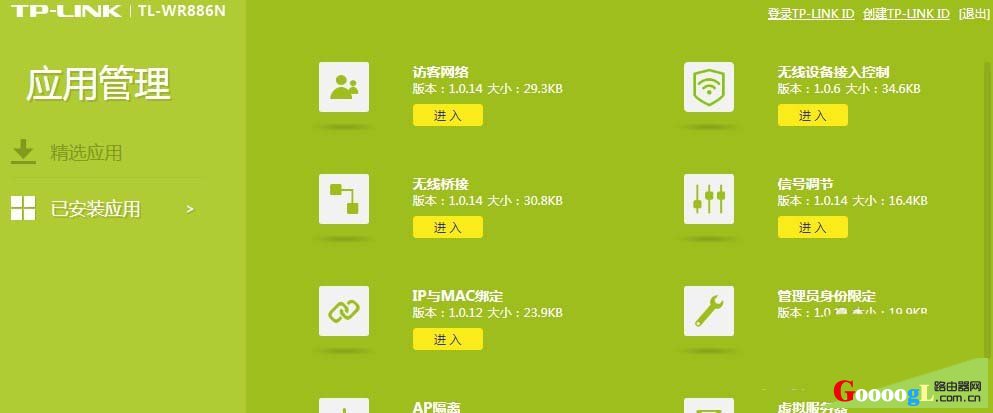Enter the 访客网络 app
The width and height of the screenshot is (993, 413).
pos(447,116)
